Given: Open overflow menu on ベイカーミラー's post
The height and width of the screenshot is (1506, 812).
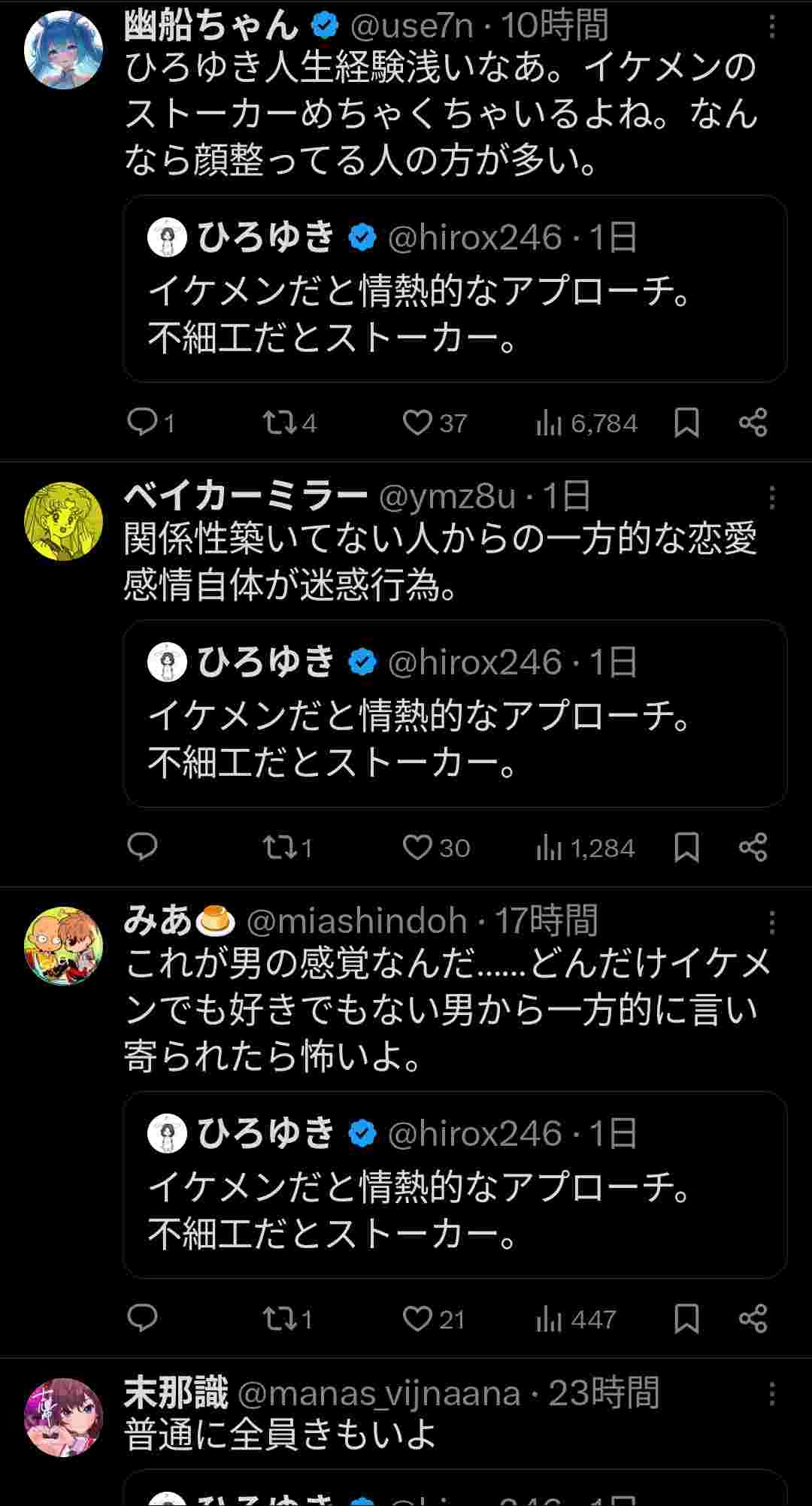Looking at the screenshot, I should point(772,498).
